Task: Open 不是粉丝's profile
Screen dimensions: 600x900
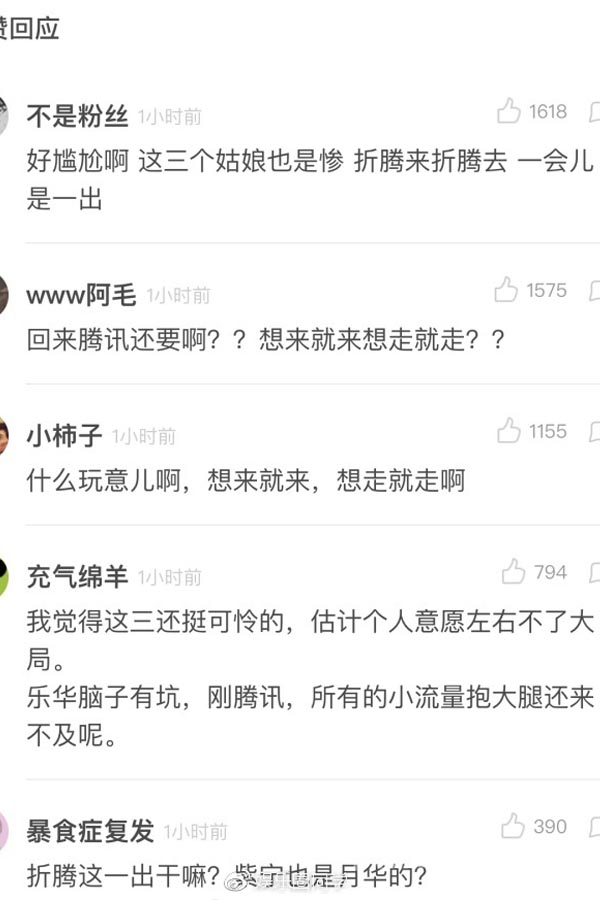Action: tap(77, 116)
